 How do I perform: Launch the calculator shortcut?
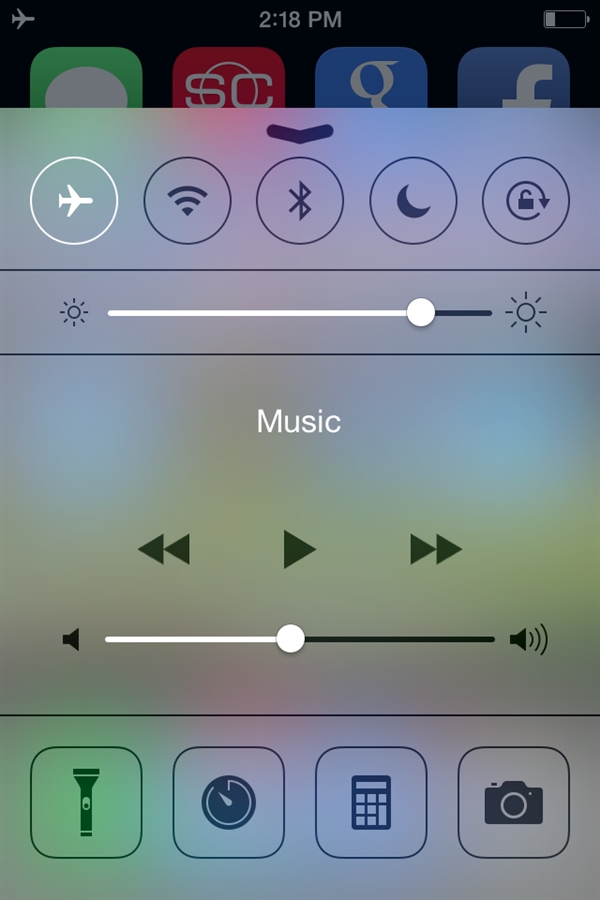click(371, 802)
